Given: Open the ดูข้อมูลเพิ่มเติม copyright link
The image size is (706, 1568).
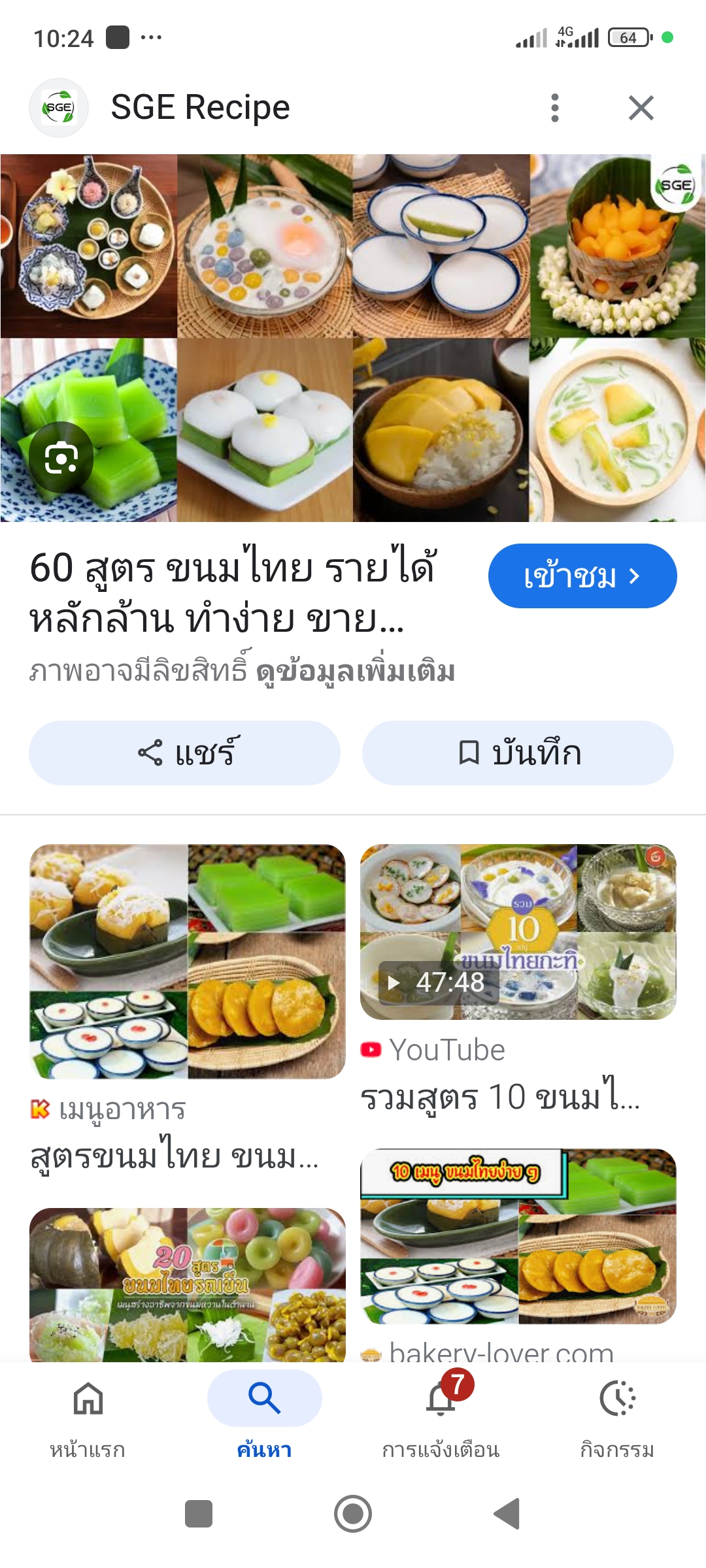Looking at the screenshot, I should click(356, 672).
